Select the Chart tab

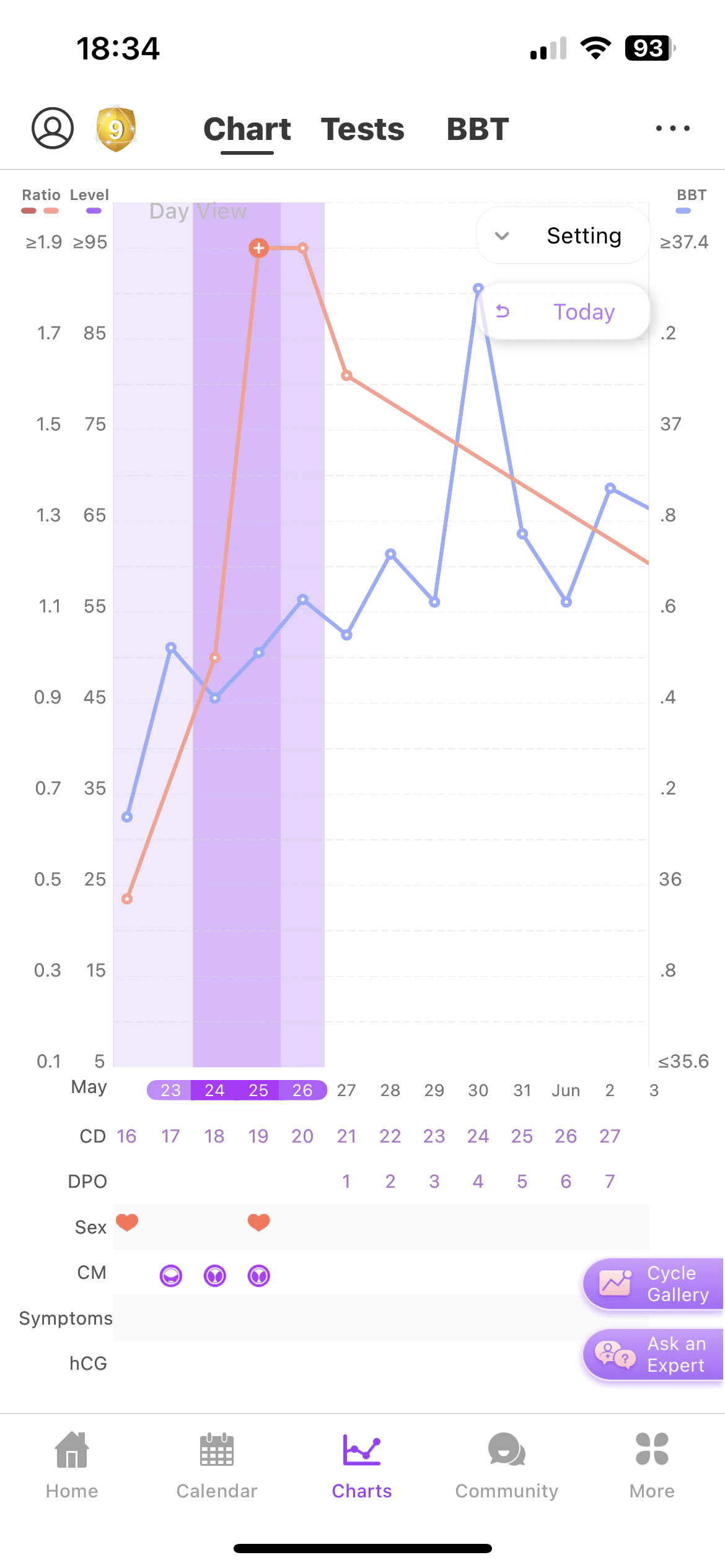pyautogui.click(x=247, y=129)
